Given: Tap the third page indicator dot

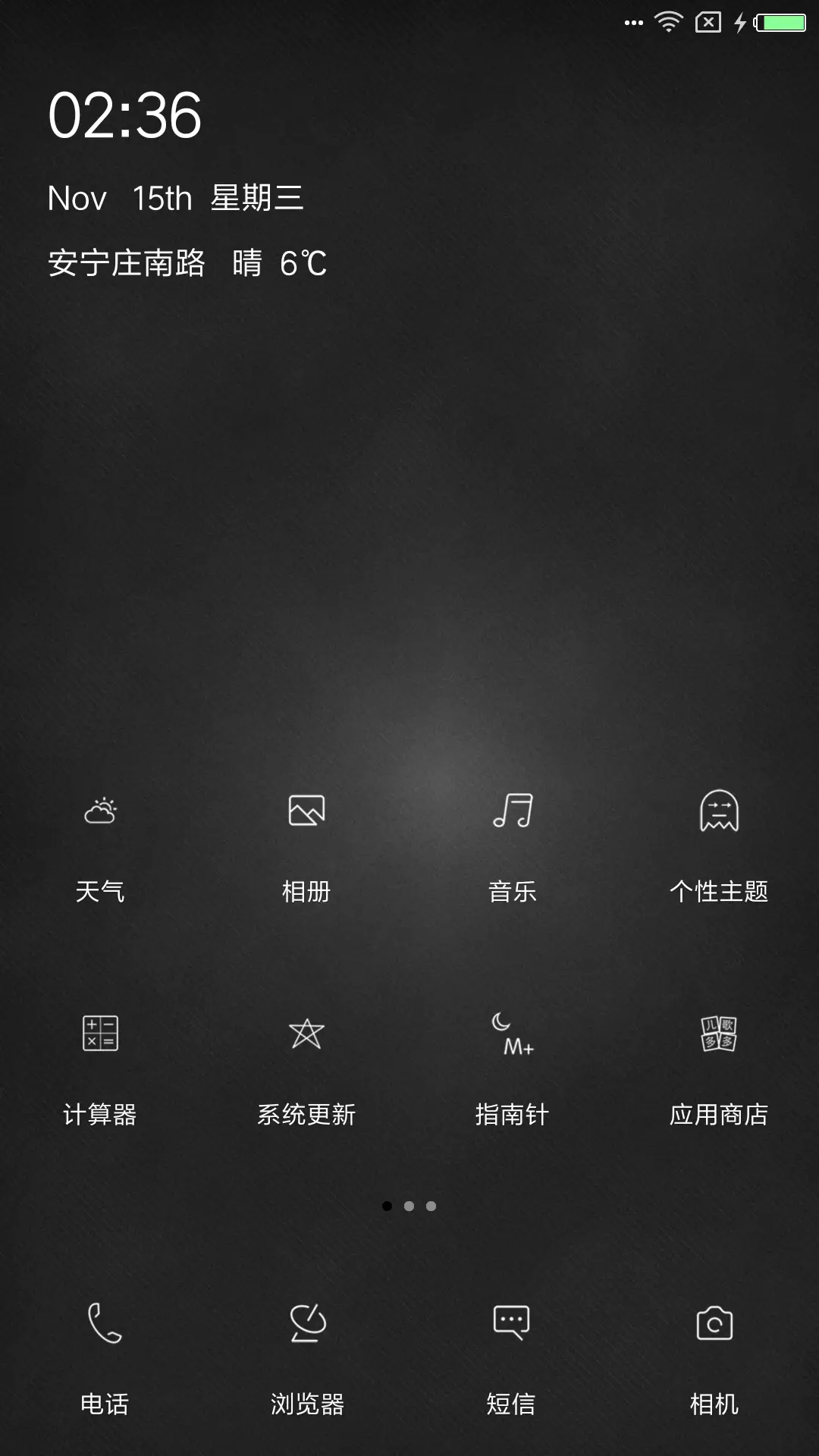Looking at the screenshot, I should (431, 1206).
